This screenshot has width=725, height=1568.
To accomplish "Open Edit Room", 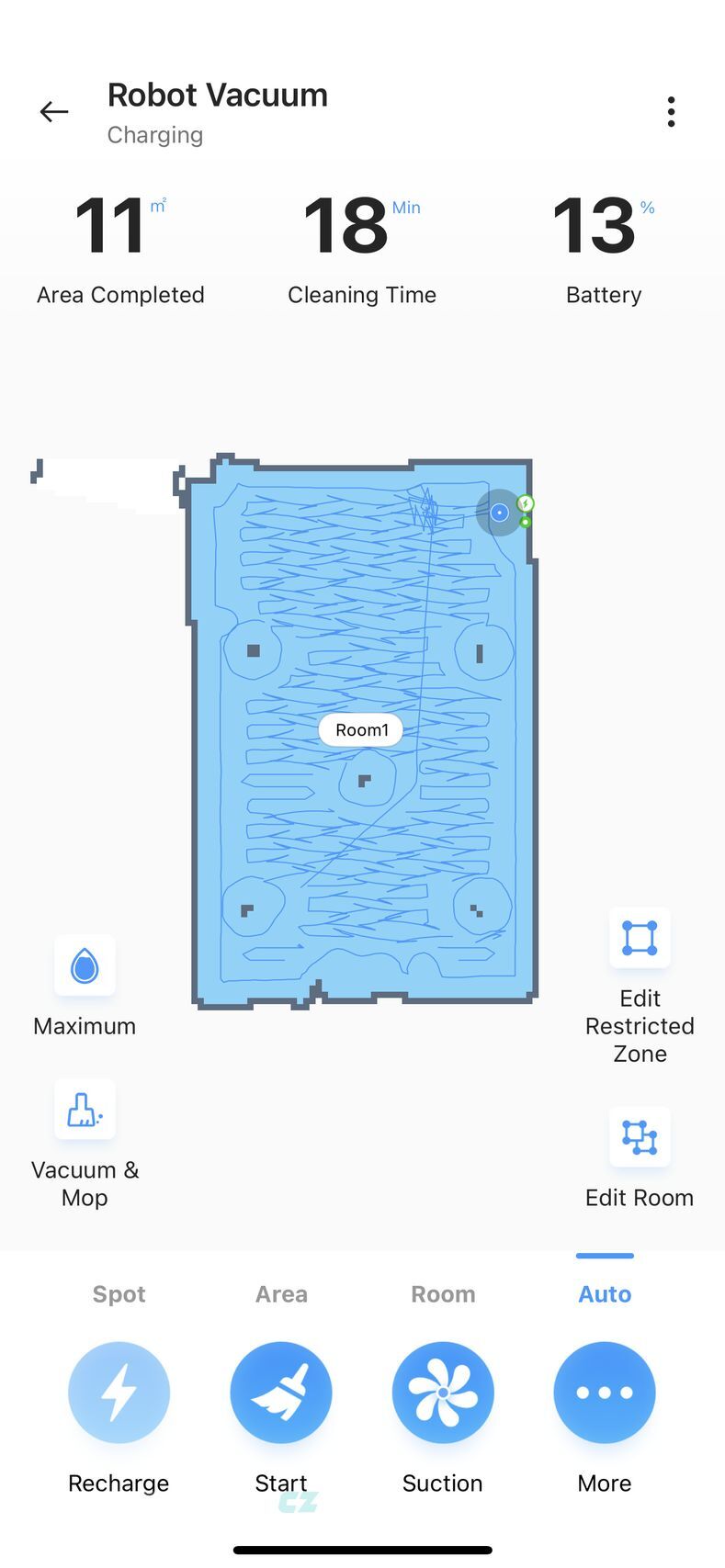I will tap(640, 1137).
